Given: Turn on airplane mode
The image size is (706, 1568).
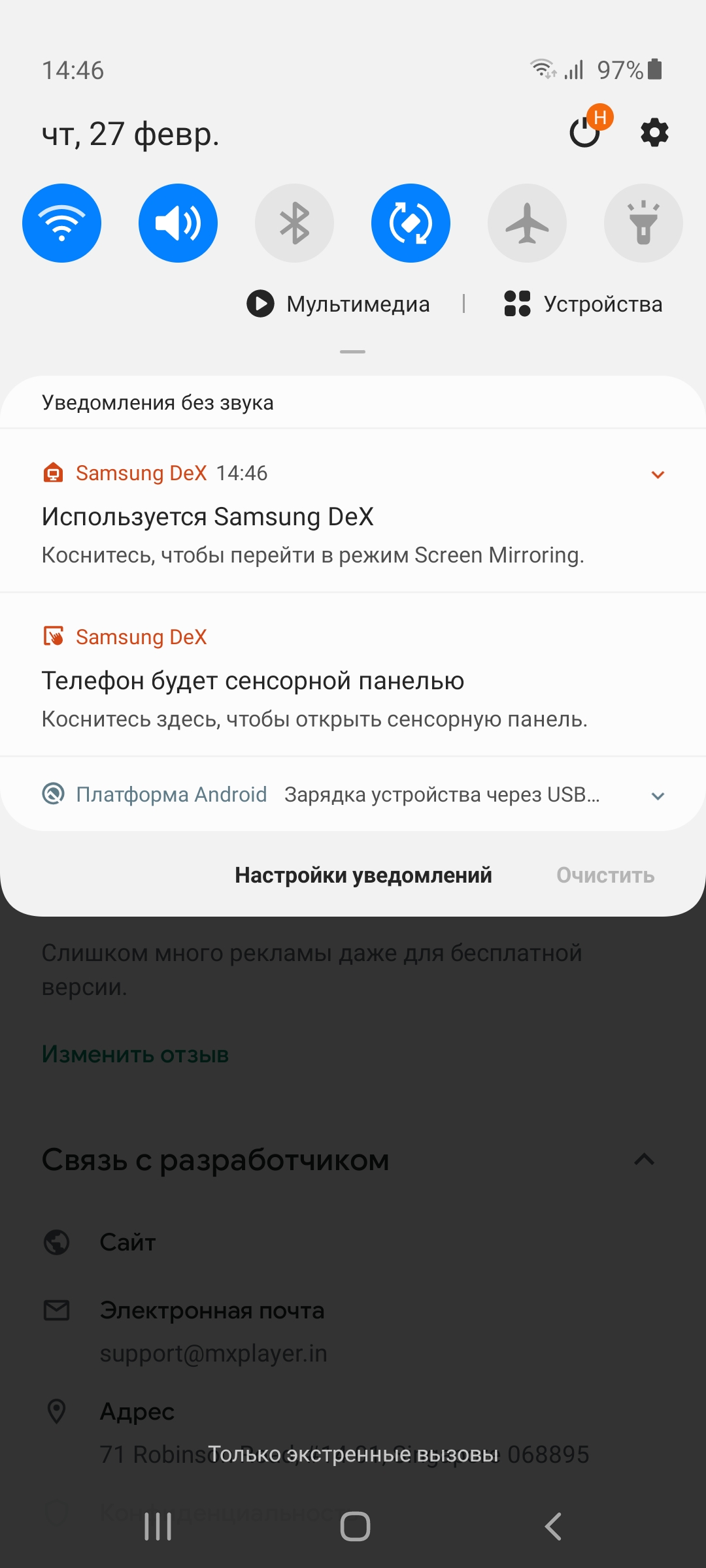Looking at the screenshot, I should 527,223.
